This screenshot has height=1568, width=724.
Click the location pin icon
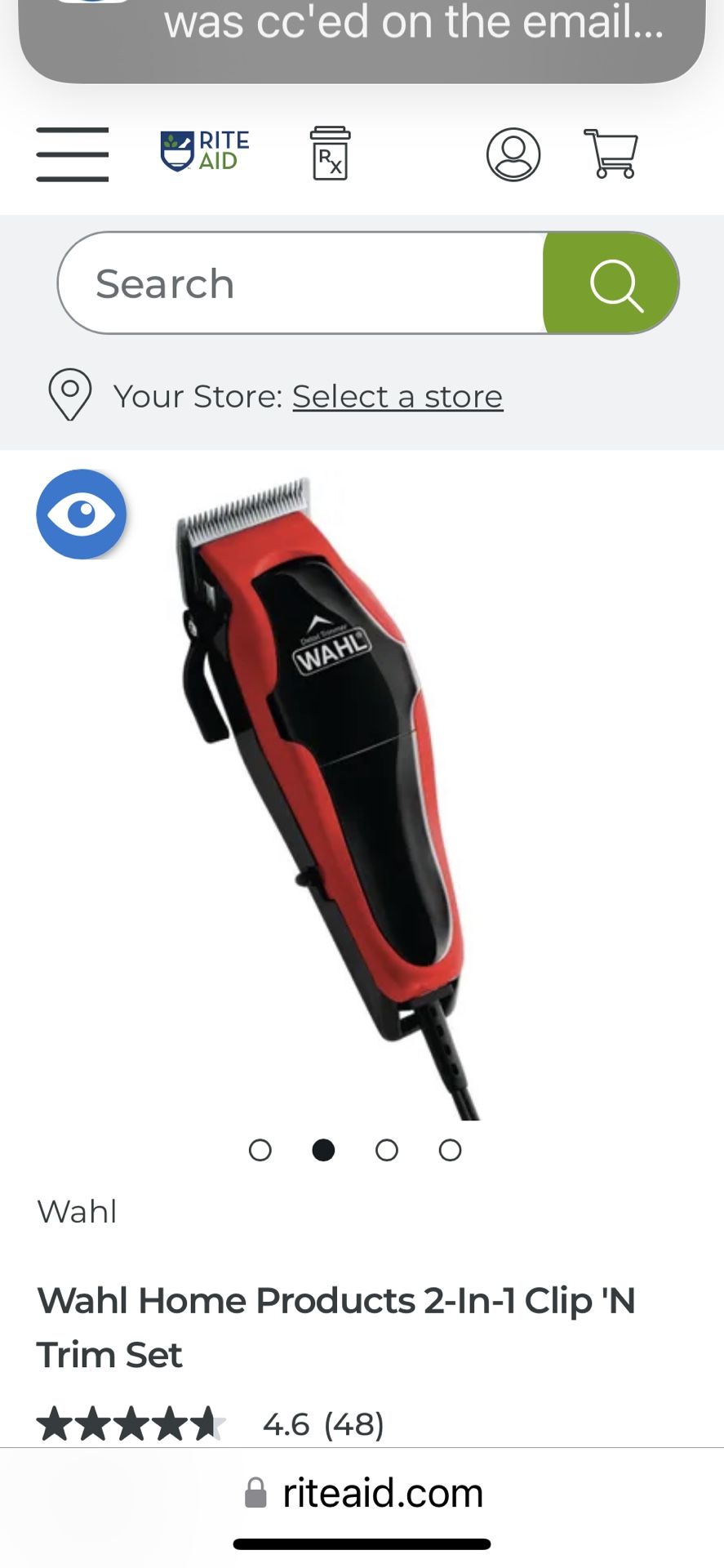(69, 396)
